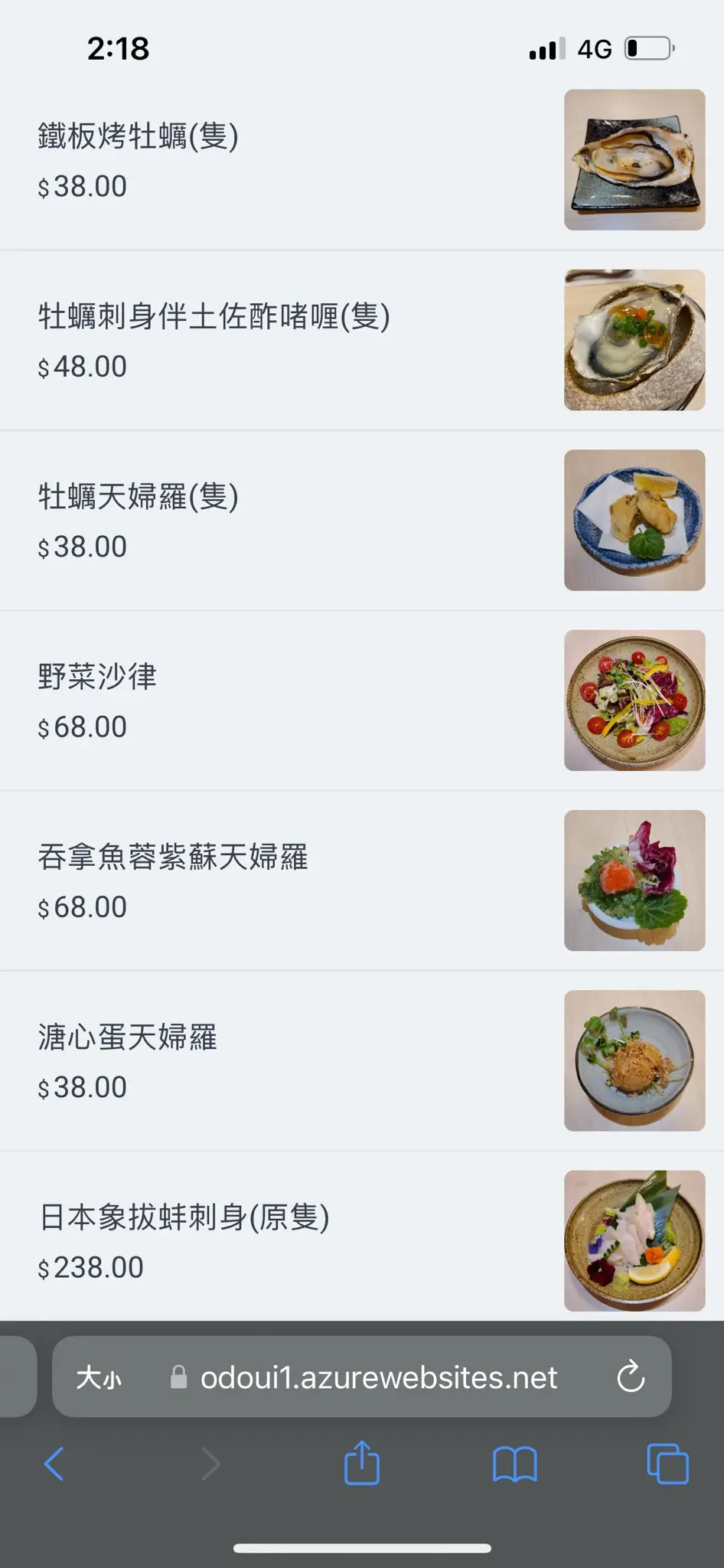Reload the odoui1.azurewebsites.net page
The width and height of the screenshot is (724, 1568).
point(631,1377)
